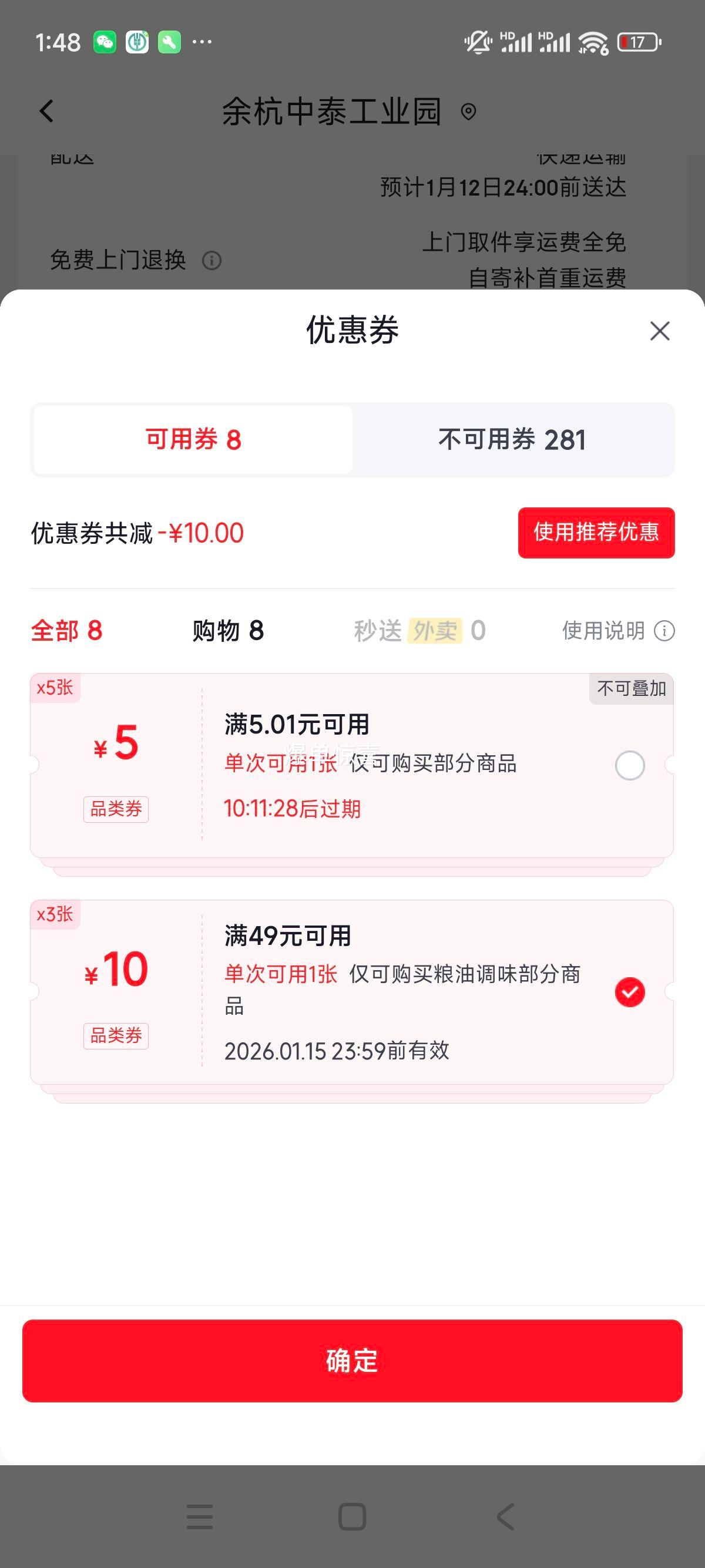
Task: Show 全部 8 coupons filter
Action: [66, 631]
